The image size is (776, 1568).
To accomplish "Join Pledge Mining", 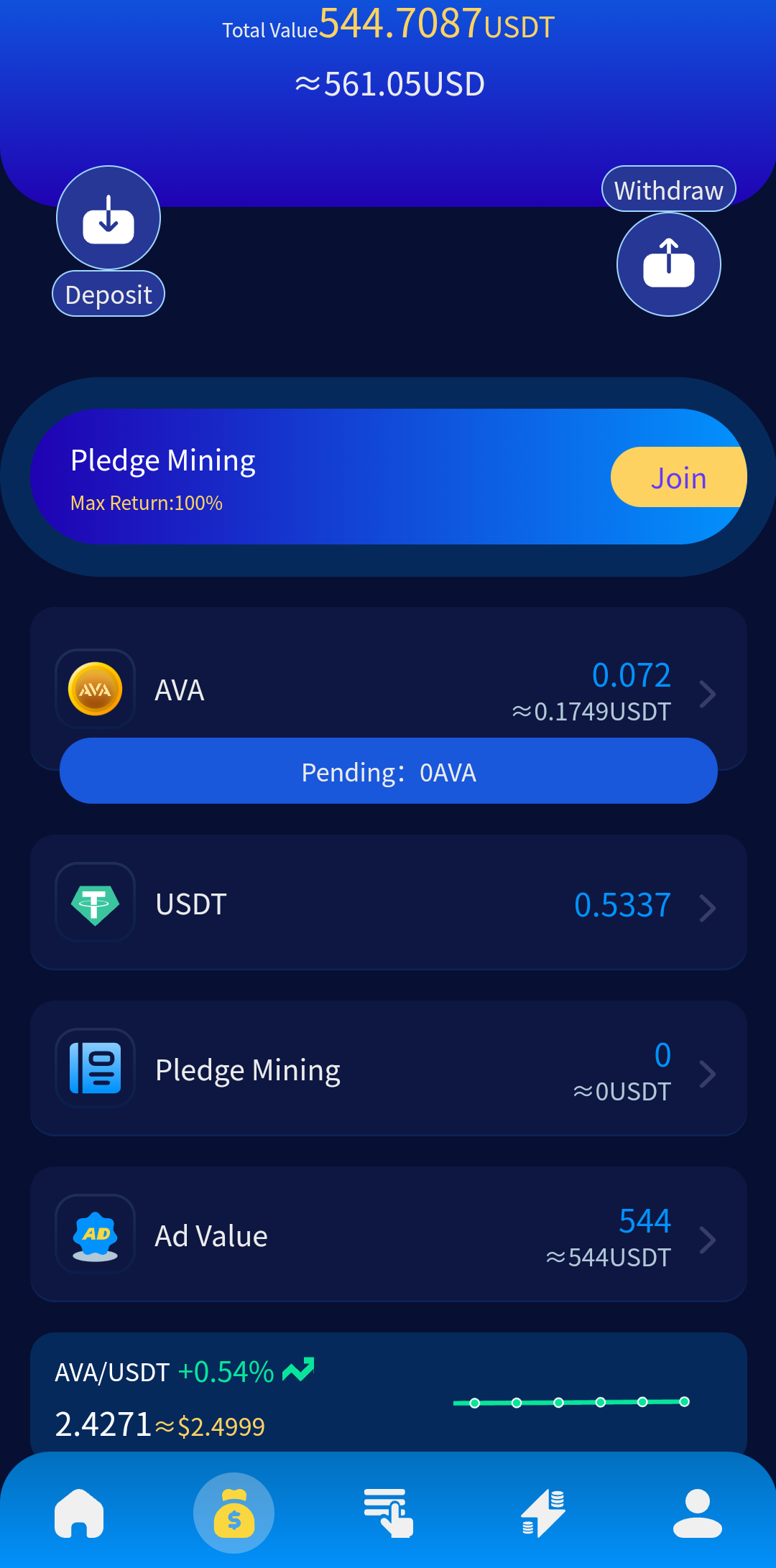I will (678, 477).
